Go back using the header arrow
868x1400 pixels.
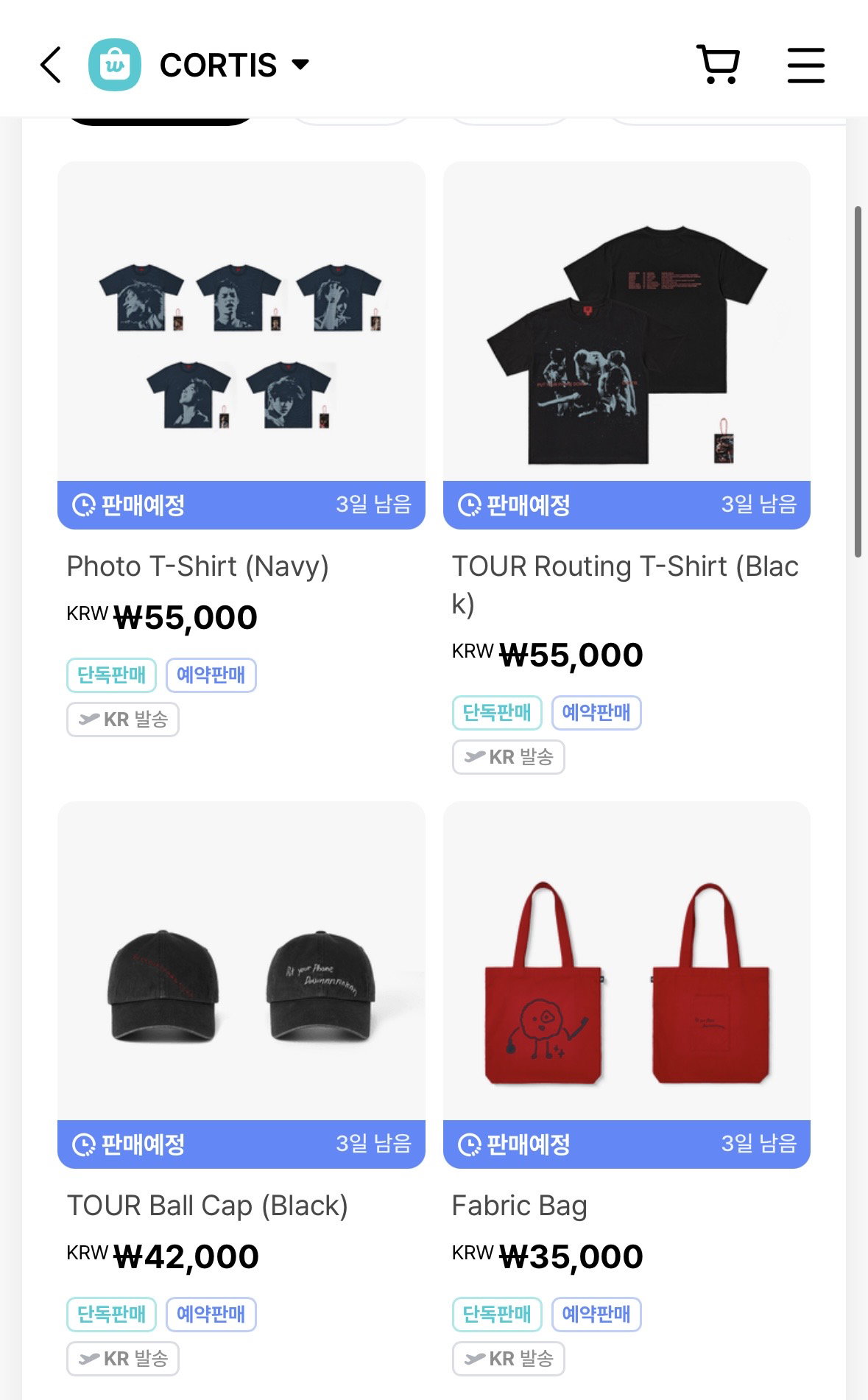click(x=50, y=65)
